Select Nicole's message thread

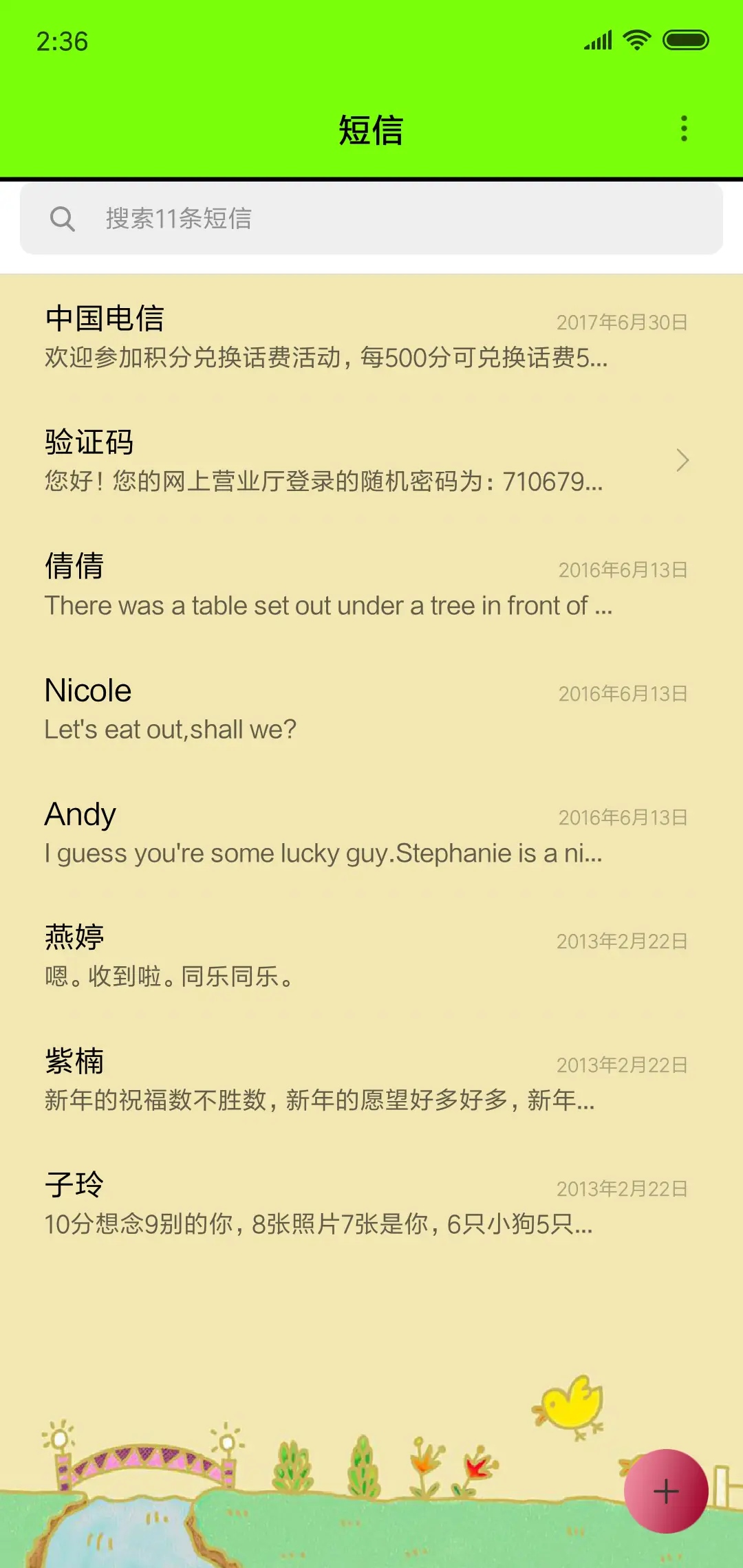275,708
